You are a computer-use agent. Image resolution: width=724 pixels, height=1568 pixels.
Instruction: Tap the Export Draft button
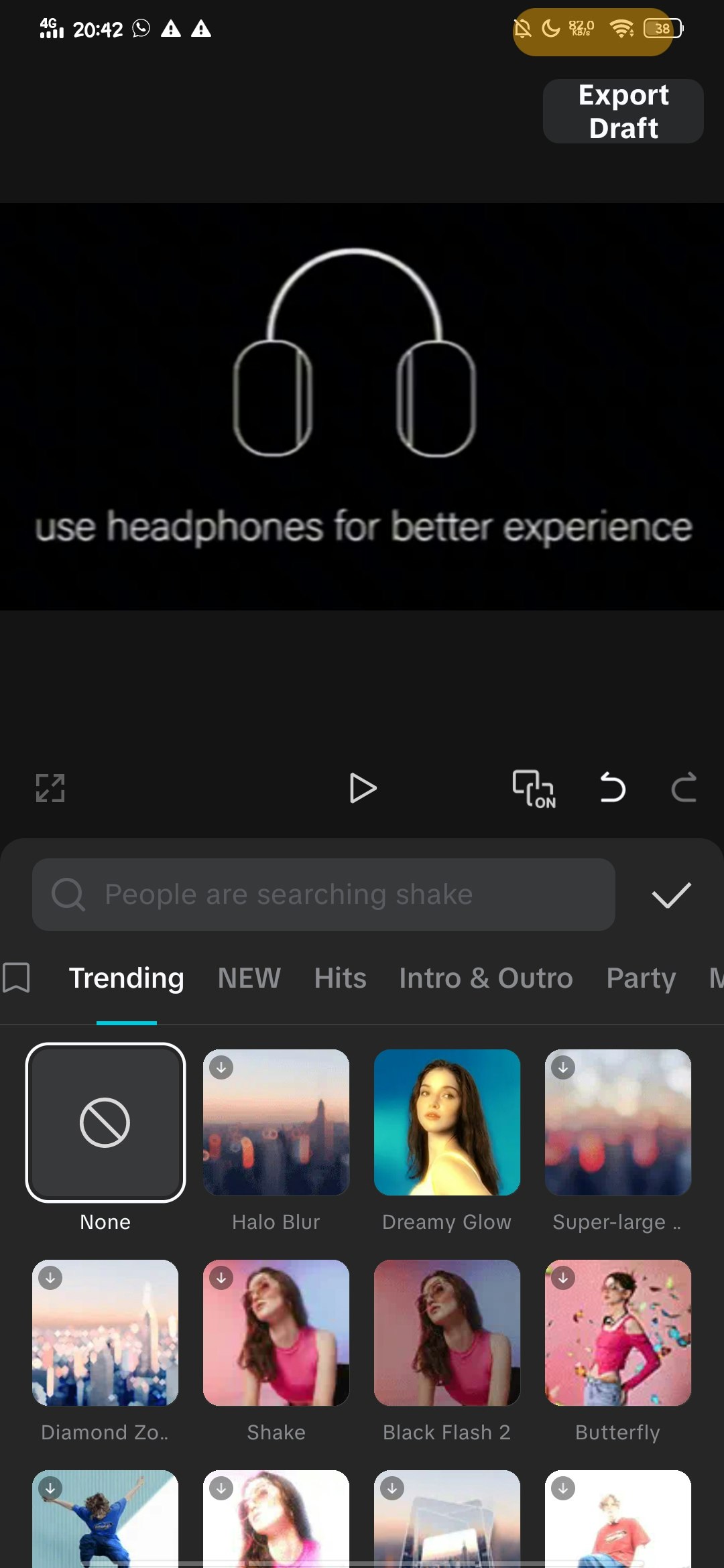[622, 111]
